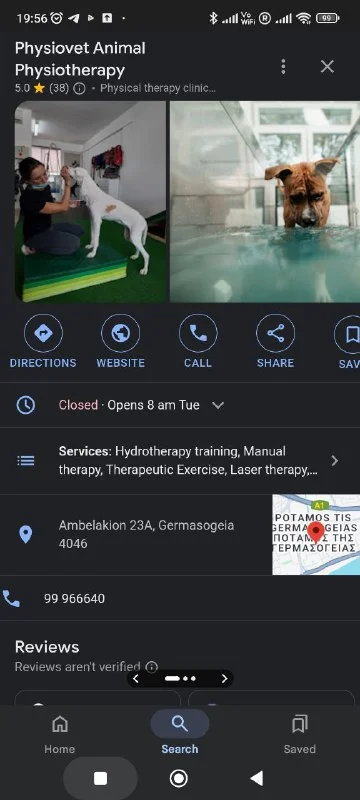Open the Services list row
Viewport: 360px width, 800px height.
click(x=180, y=461)
